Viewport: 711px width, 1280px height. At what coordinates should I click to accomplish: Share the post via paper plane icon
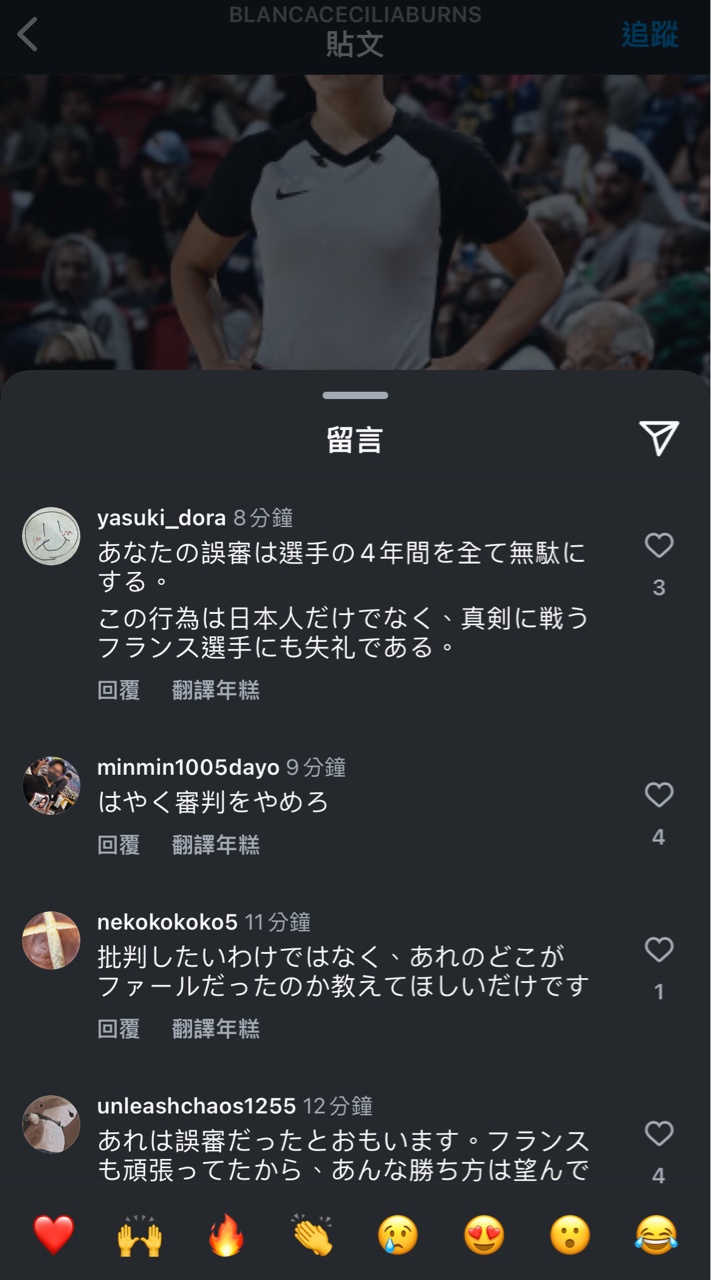[658, 438]
